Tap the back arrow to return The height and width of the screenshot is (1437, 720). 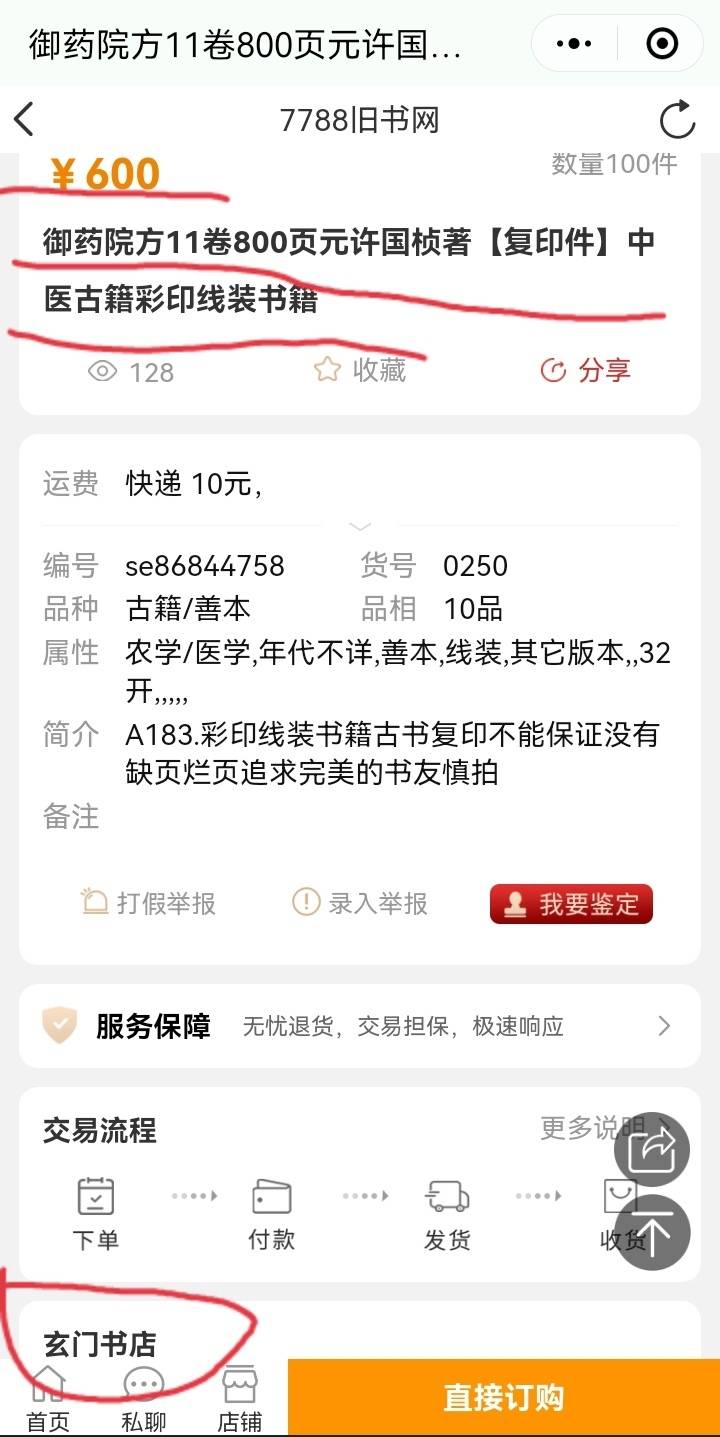(x=22, y=119)
